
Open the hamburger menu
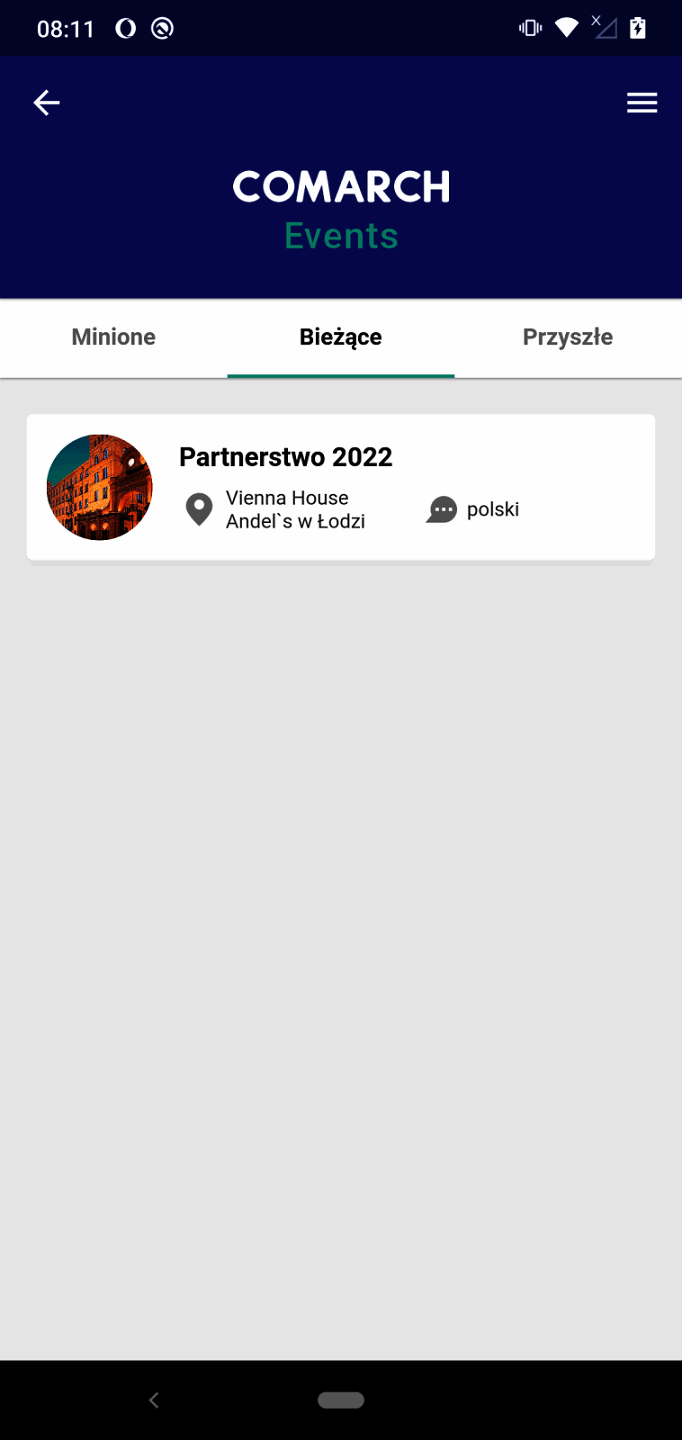(641, 103)
